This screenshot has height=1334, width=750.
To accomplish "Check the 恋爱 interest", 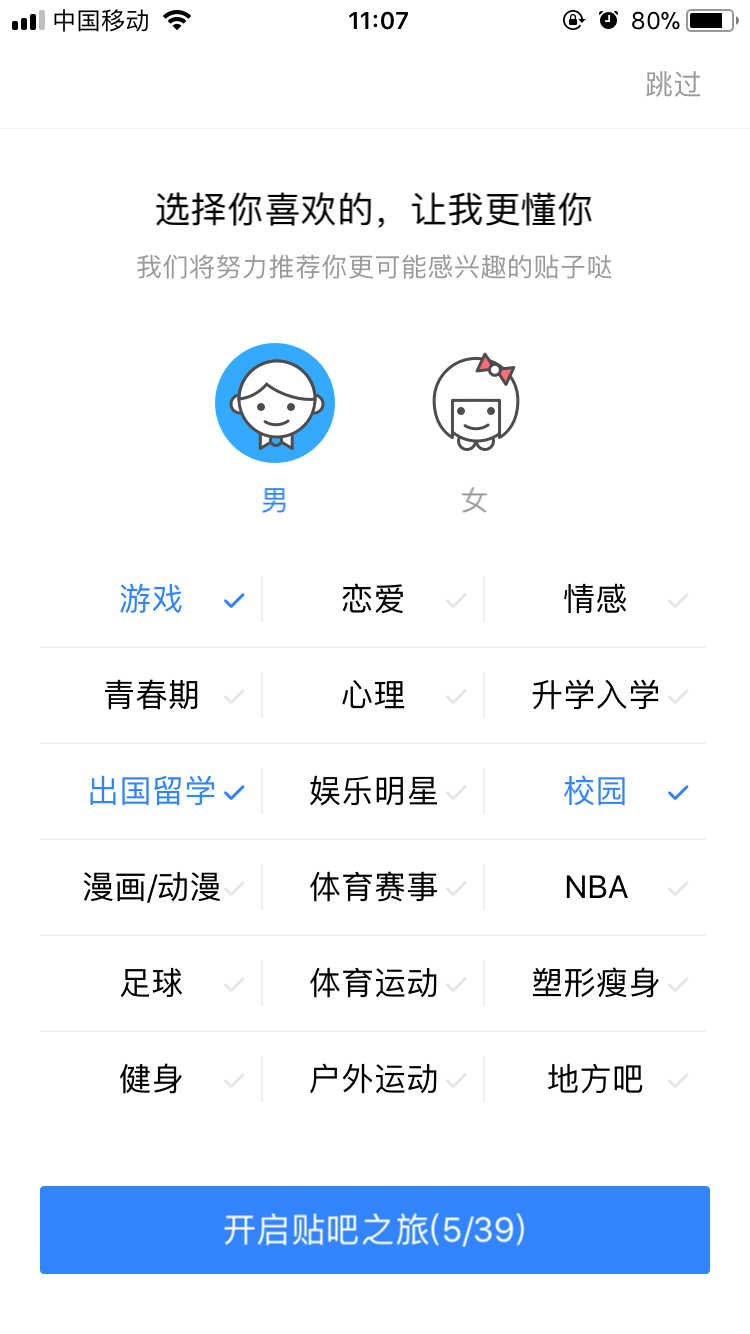I will (x=373, y=600).
